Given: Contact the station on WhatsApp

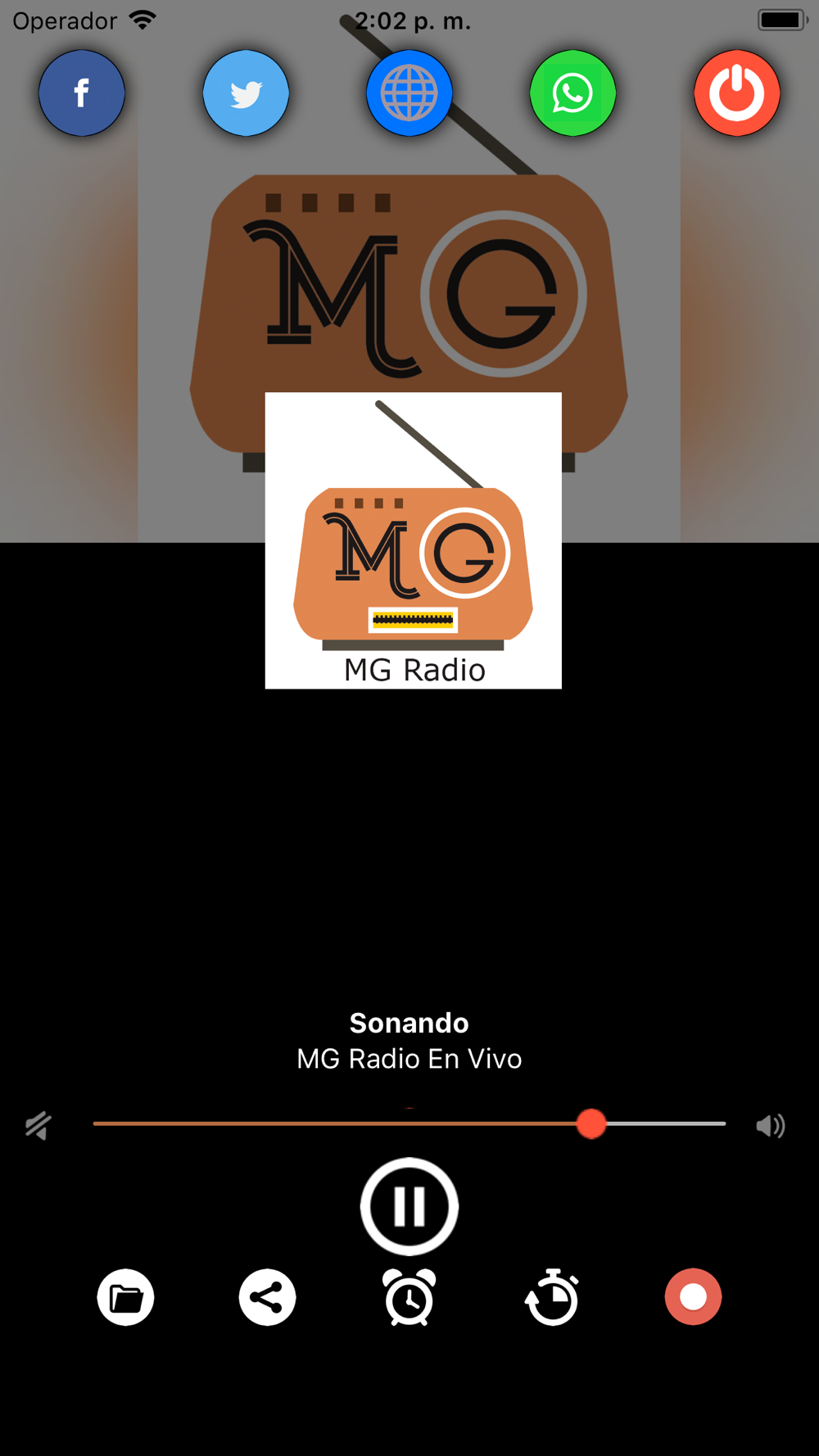Looking at the screenshot, I should (573, 93).
